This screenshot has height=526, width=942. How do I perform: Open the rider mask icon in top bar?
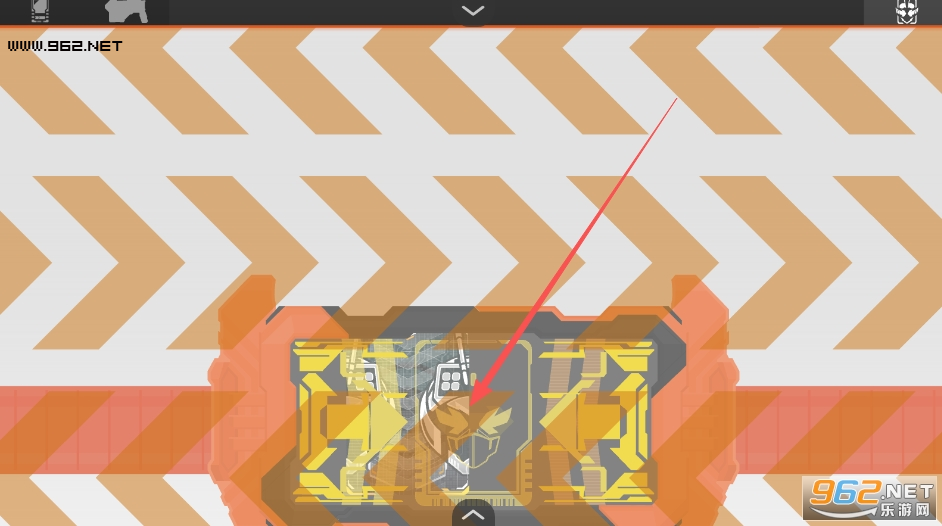(906, 12)
